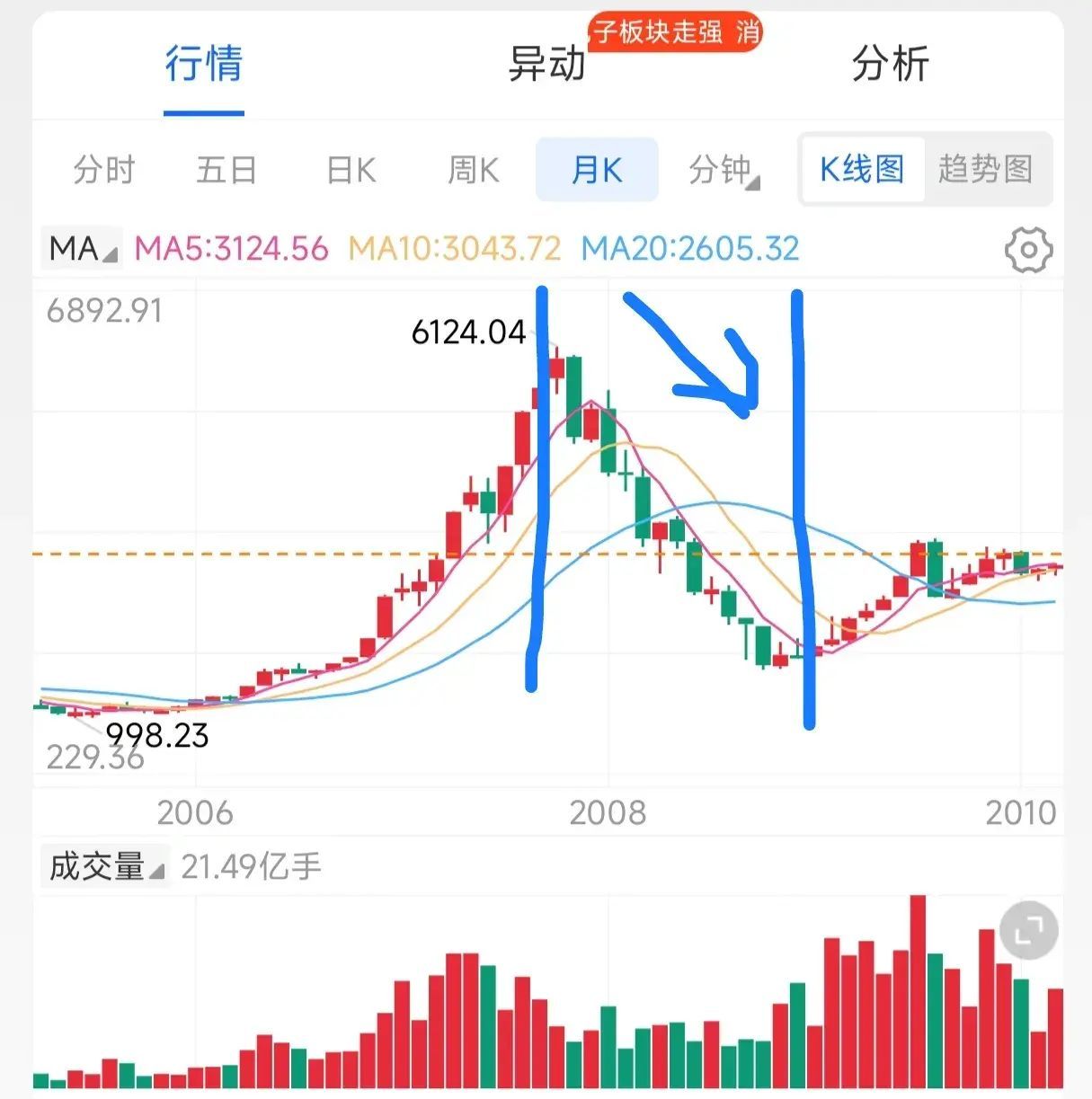Image resolution: width=1092 pixels, height=1099 pixels.
Task: Expand the chart to fullscreen
Action: click(x=1028, y=932)
